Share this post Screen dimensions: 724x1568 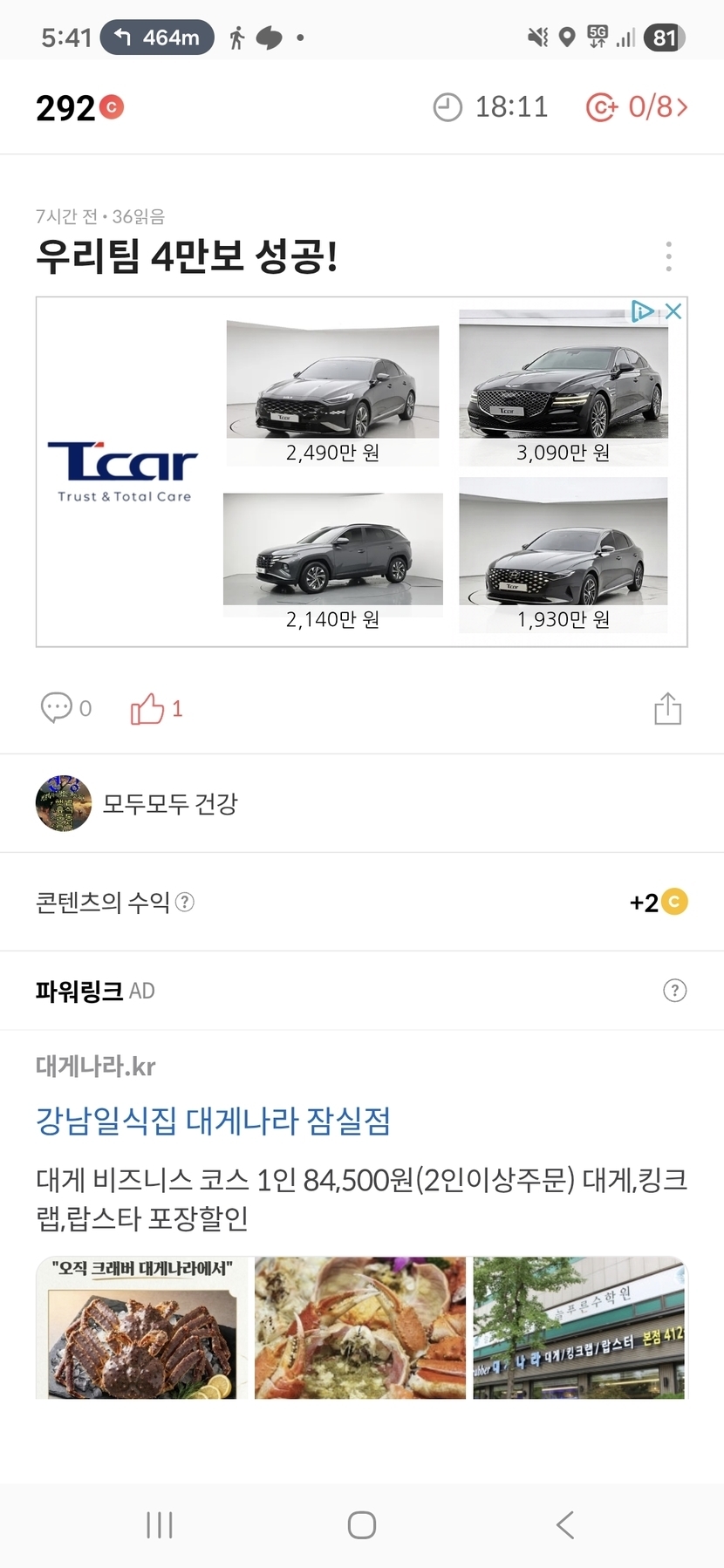click(x=667, y=708)
